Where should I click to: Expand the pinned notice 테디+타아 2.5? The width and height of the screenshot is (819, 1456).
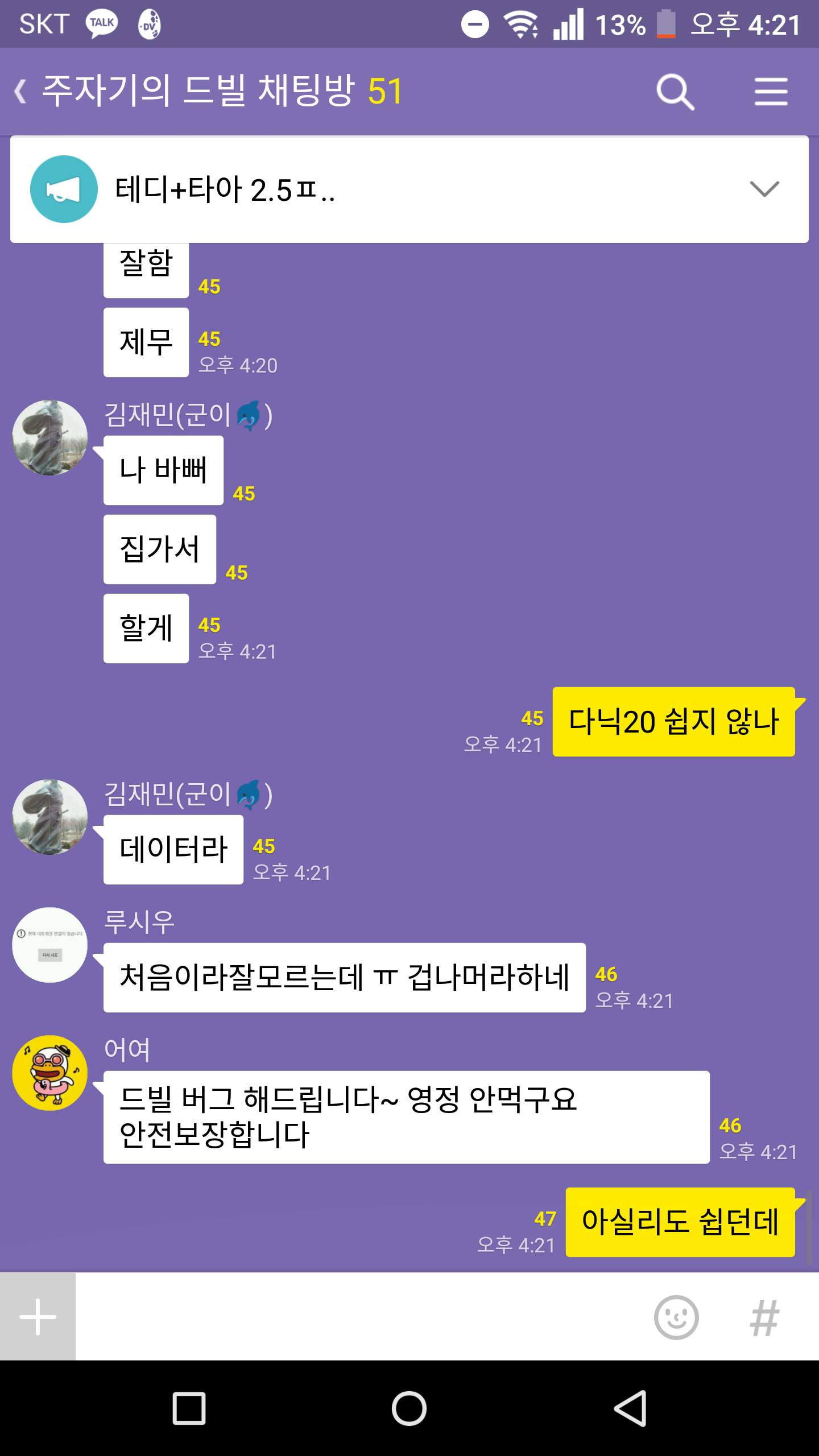coord(764,189)
